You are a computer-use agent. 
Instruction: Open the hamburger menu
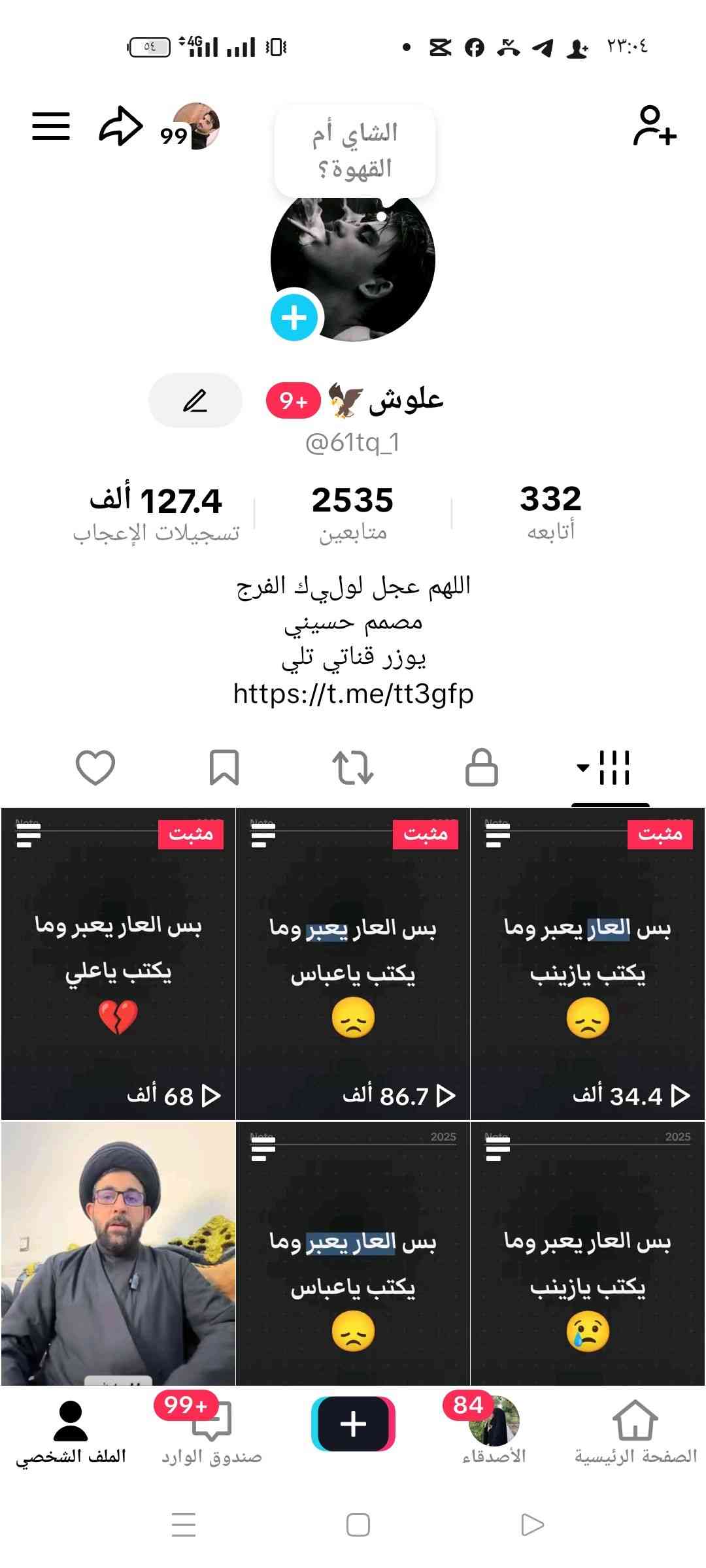tap(51, 126)
